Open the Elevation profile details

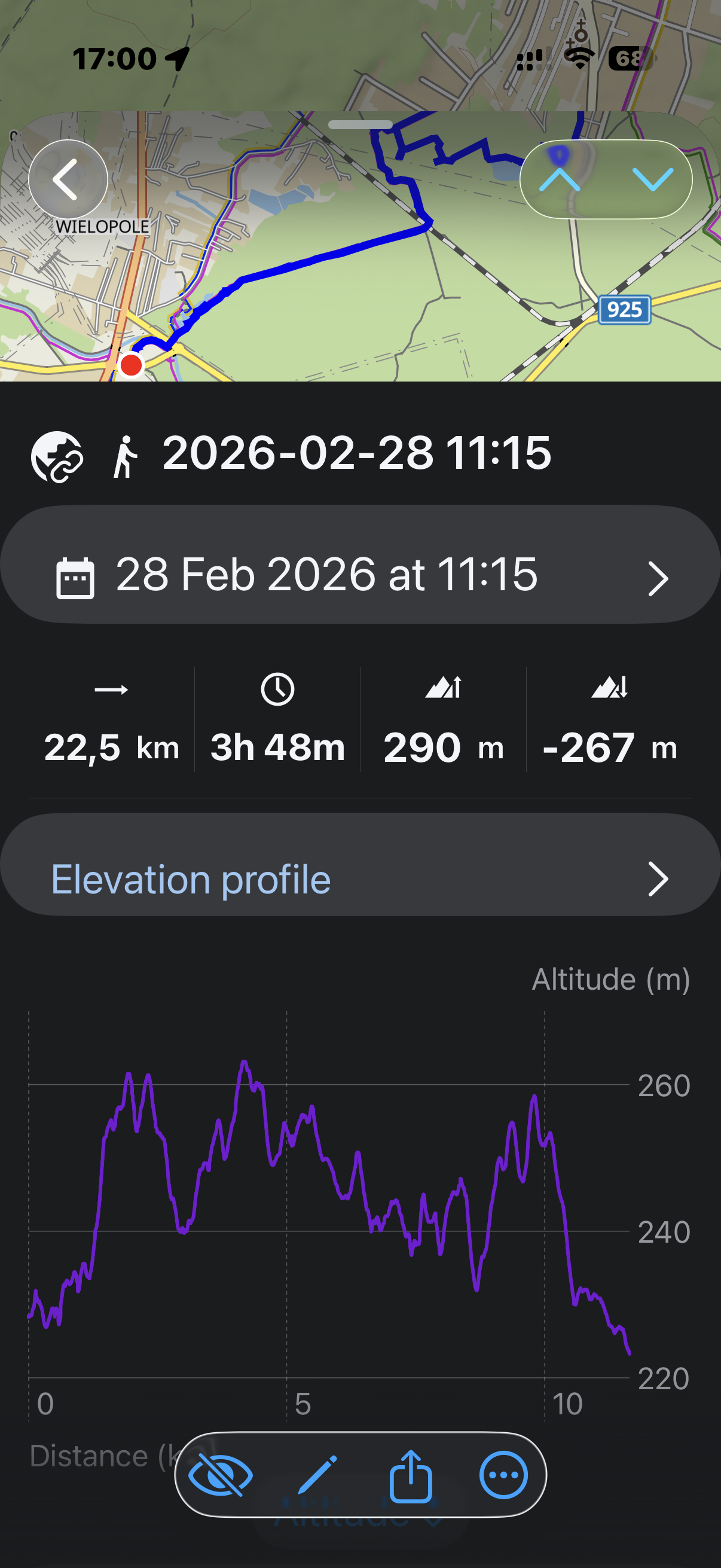tap(360, 879)
